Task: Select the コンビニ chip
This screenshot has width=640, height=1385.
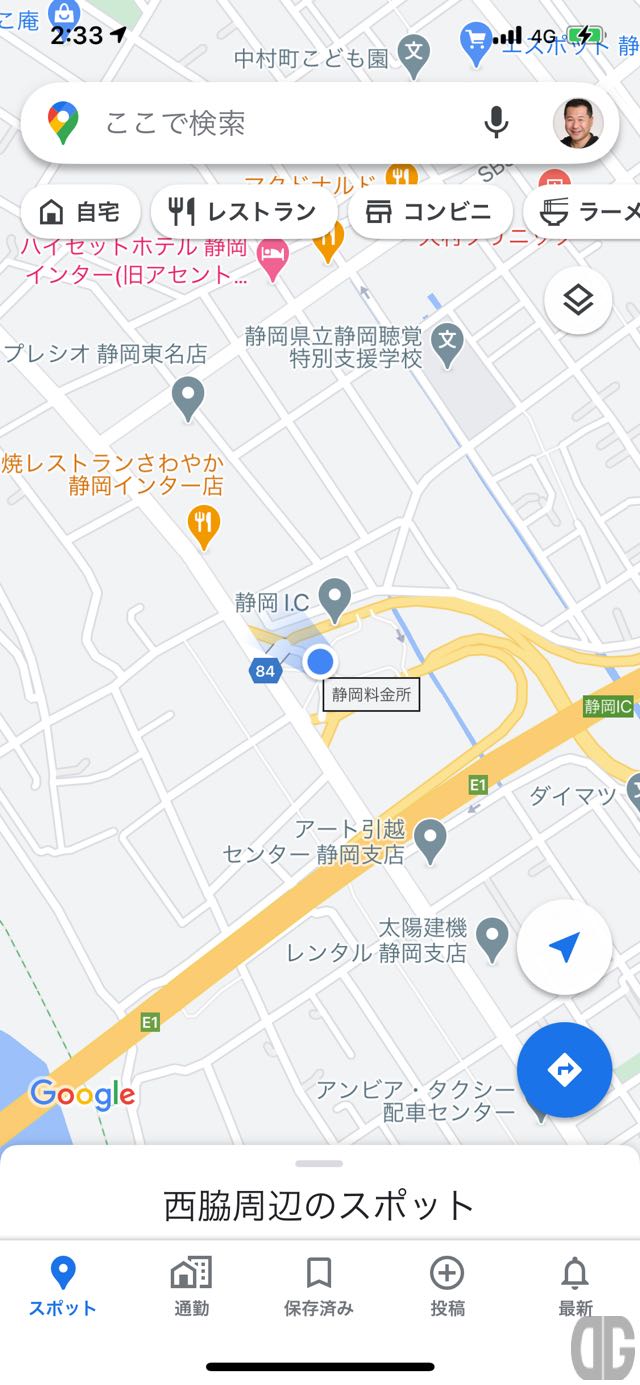Action: [x=429, y=212]
